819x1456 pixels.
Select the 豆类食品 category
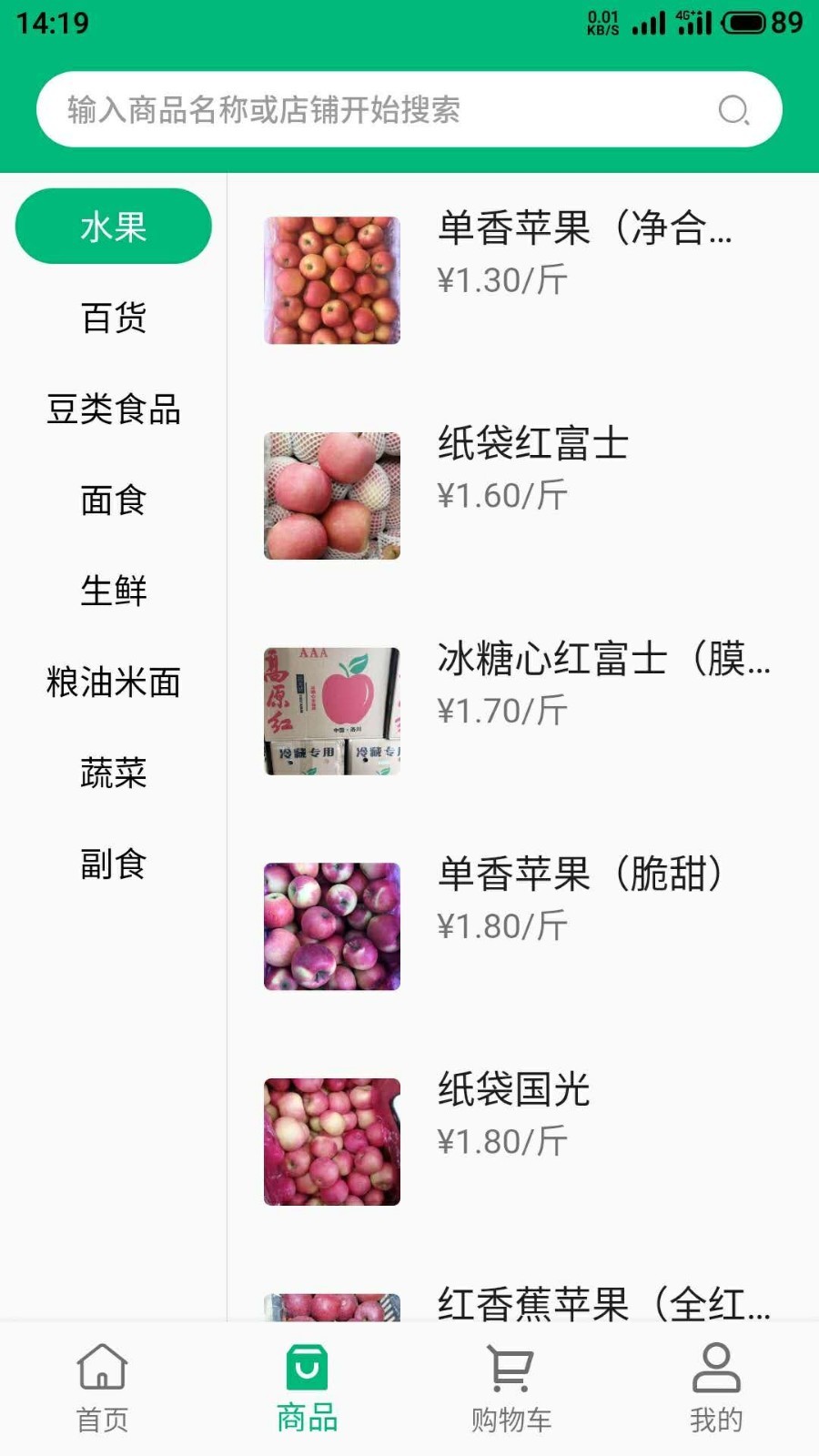(x=112, y=409)
